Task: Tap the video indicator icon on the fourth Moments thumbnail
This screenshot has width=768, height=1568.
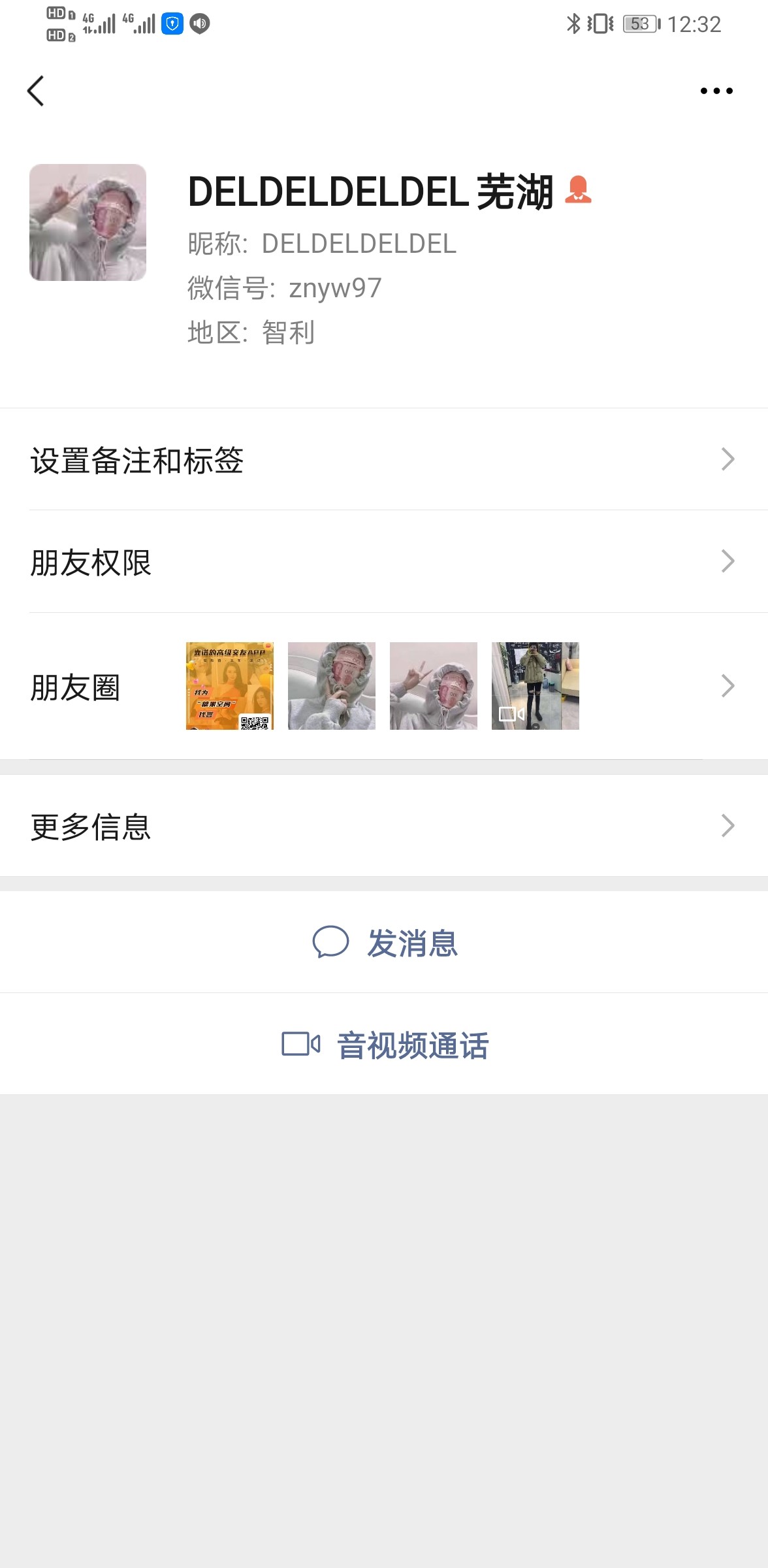Action: pos(512,714)
